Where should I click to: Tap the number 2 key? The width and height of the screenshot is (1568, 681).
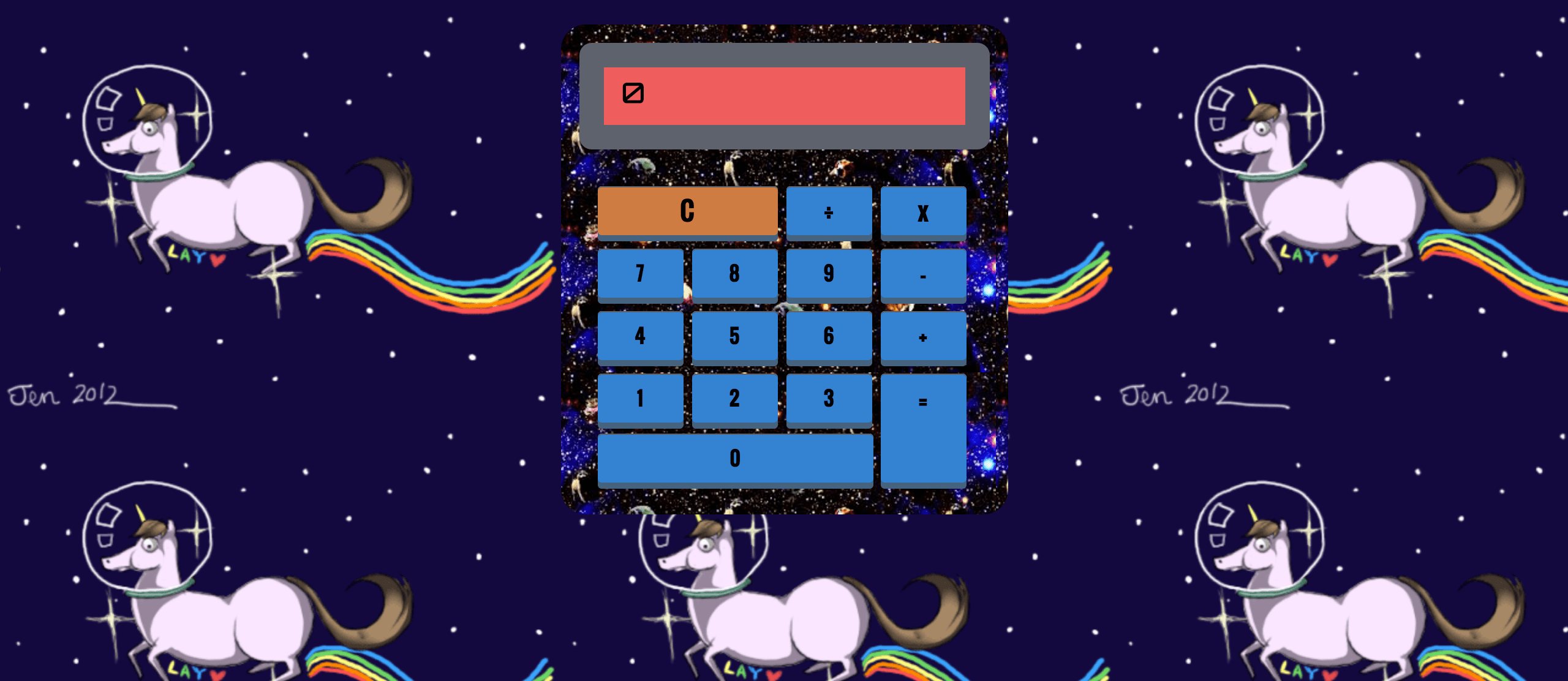click(x=734, y=399)
